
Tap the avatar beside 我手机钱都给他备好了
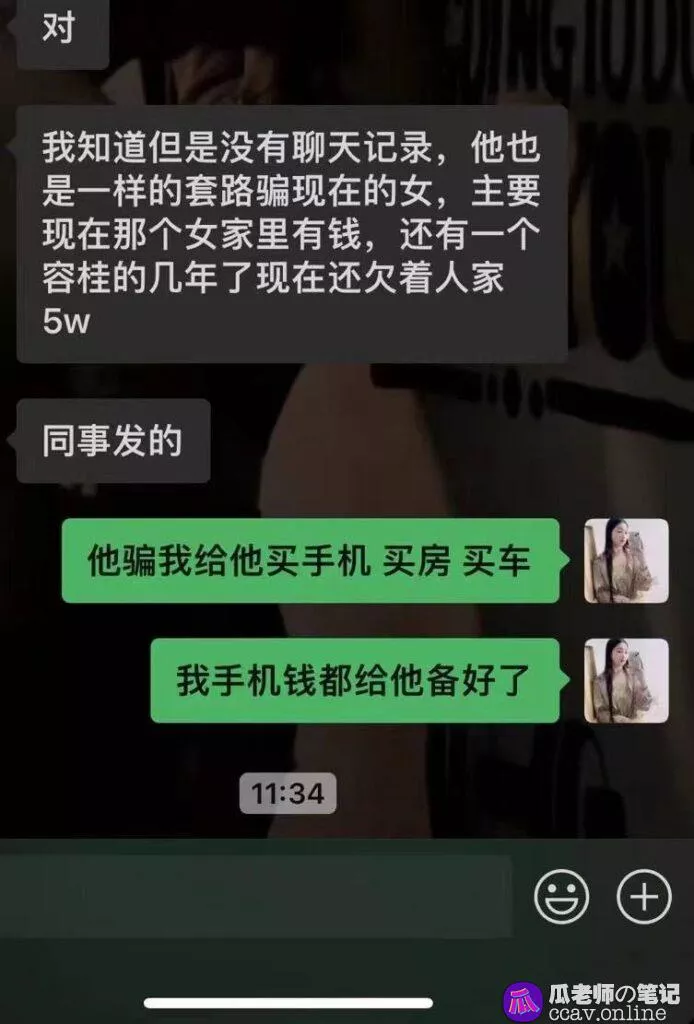pos(626,680)
